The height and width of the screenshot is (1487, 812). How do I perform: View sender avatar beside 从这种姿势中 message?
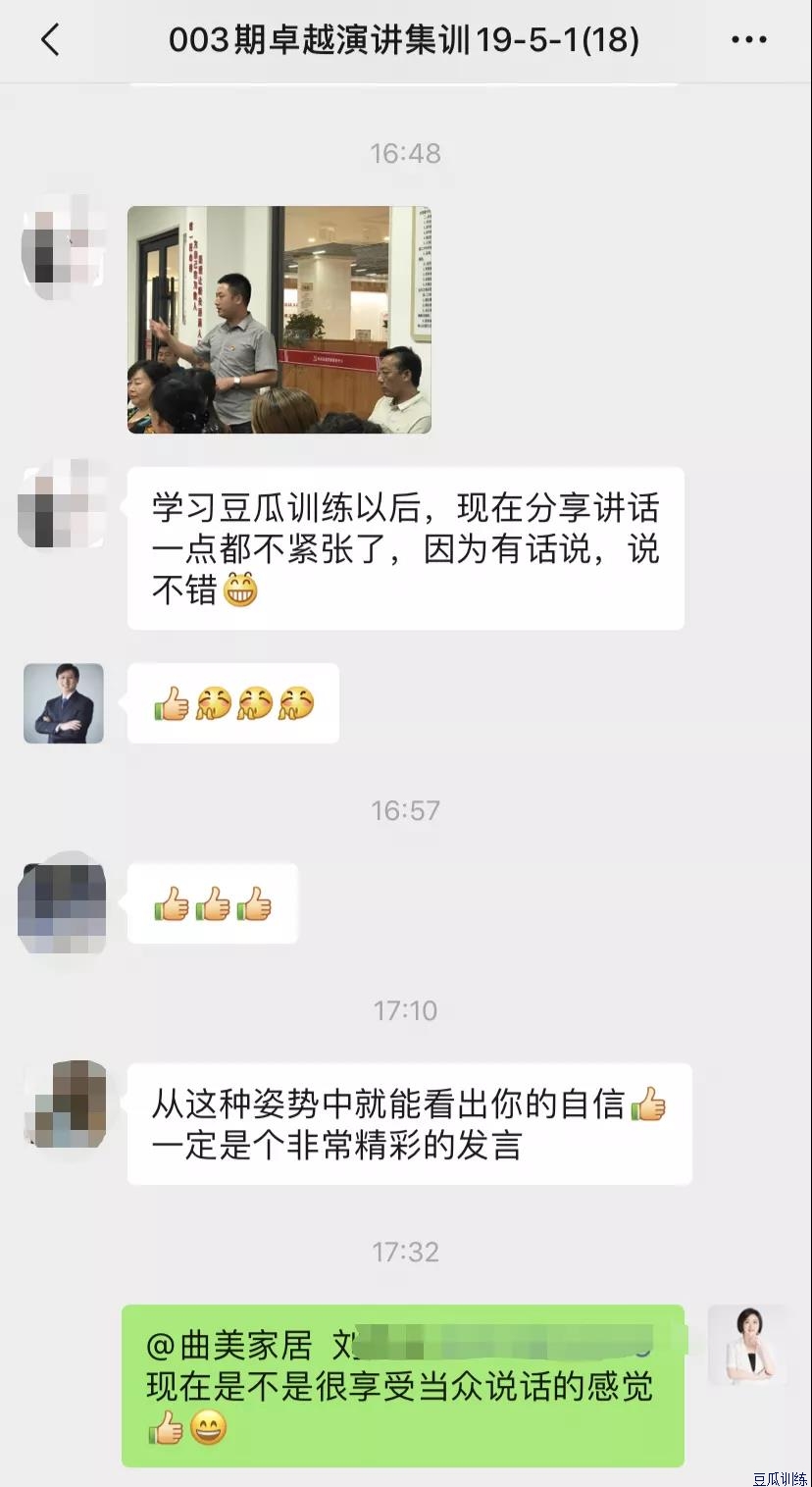(64, 1103)
